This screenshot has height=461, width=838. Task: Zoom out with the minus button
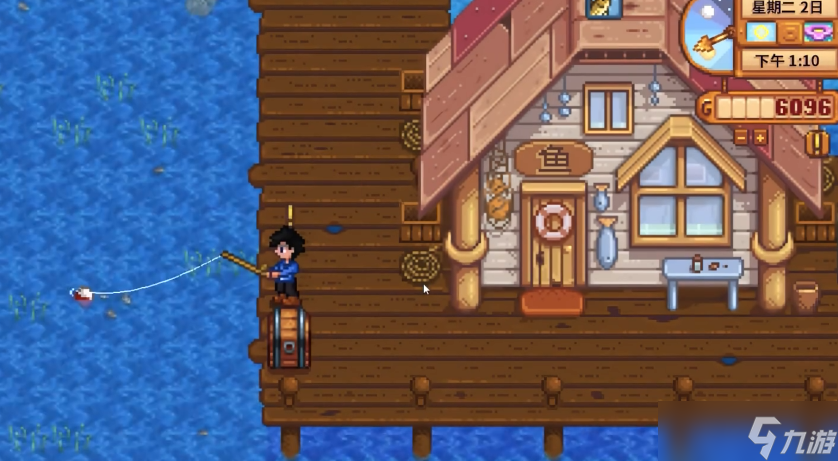click(x=741, y=137)
